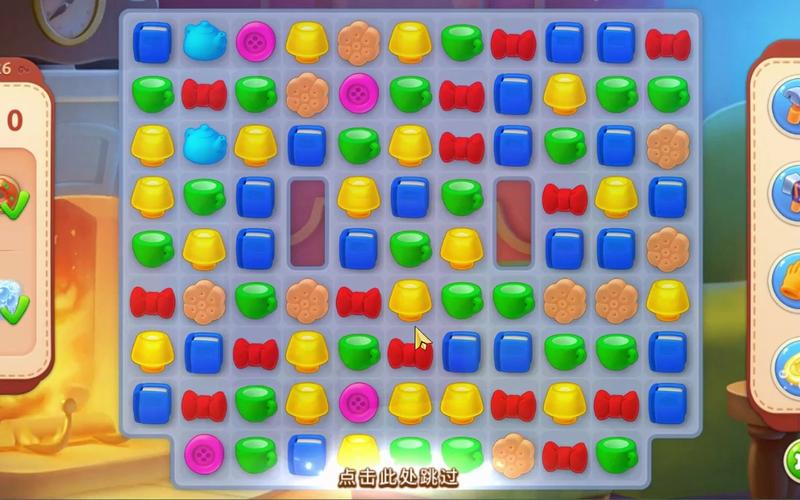This screenshot has width=800, height=500.
Task: Tap the green round button at the corner
Action: [792, 462]
